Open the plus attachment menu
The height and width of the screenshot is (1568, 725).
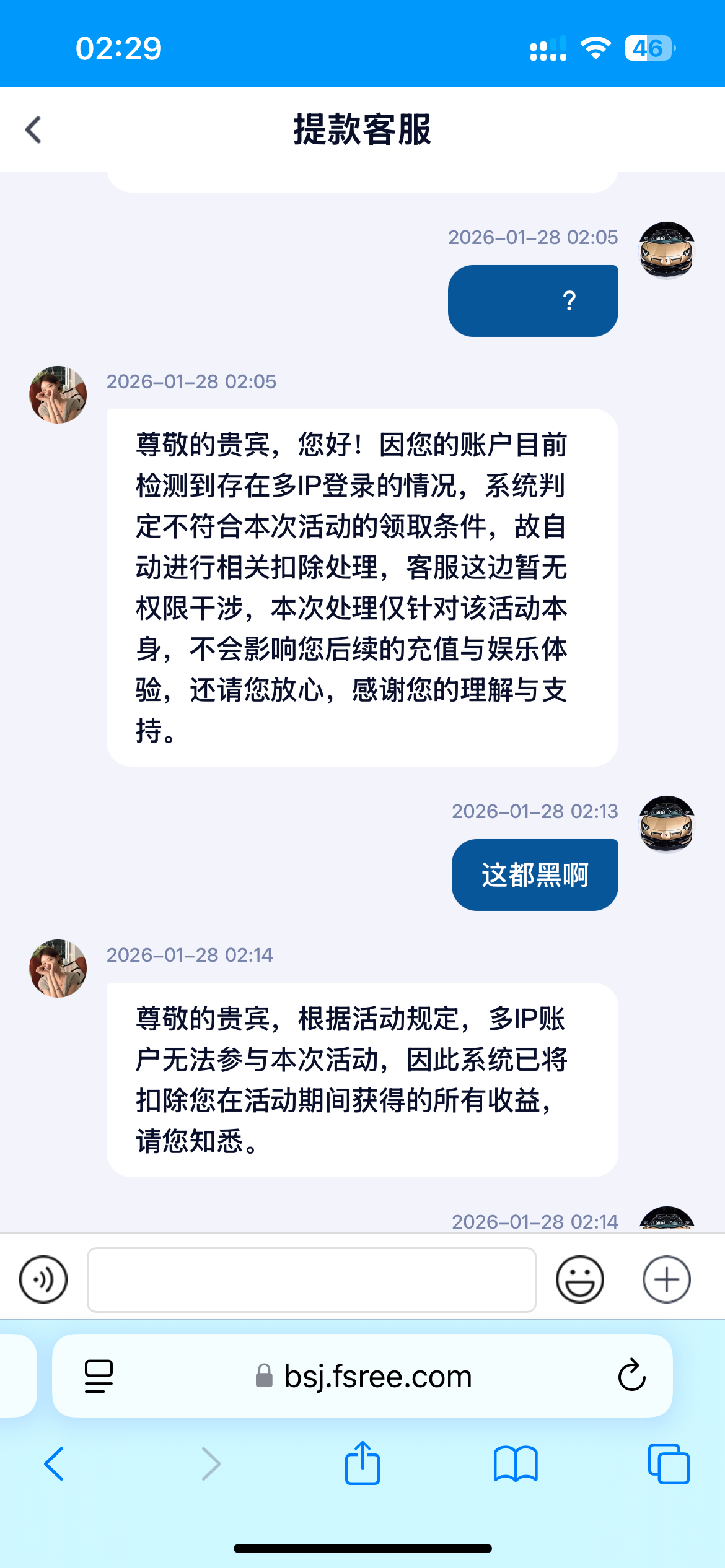point(666,1279)
